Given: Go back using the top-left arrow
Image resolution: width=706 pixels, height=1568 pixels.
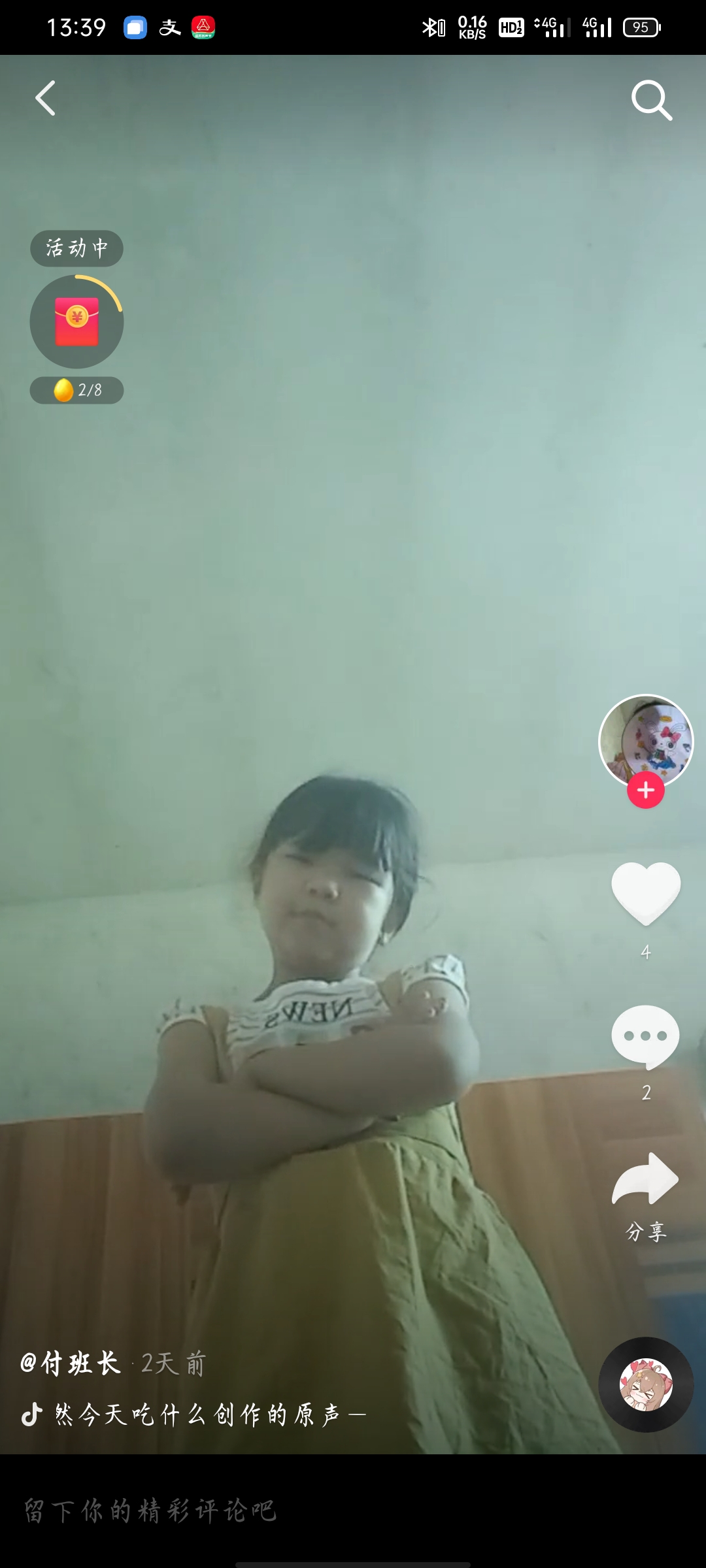Looking at the screenshot, I should [45, 99].
